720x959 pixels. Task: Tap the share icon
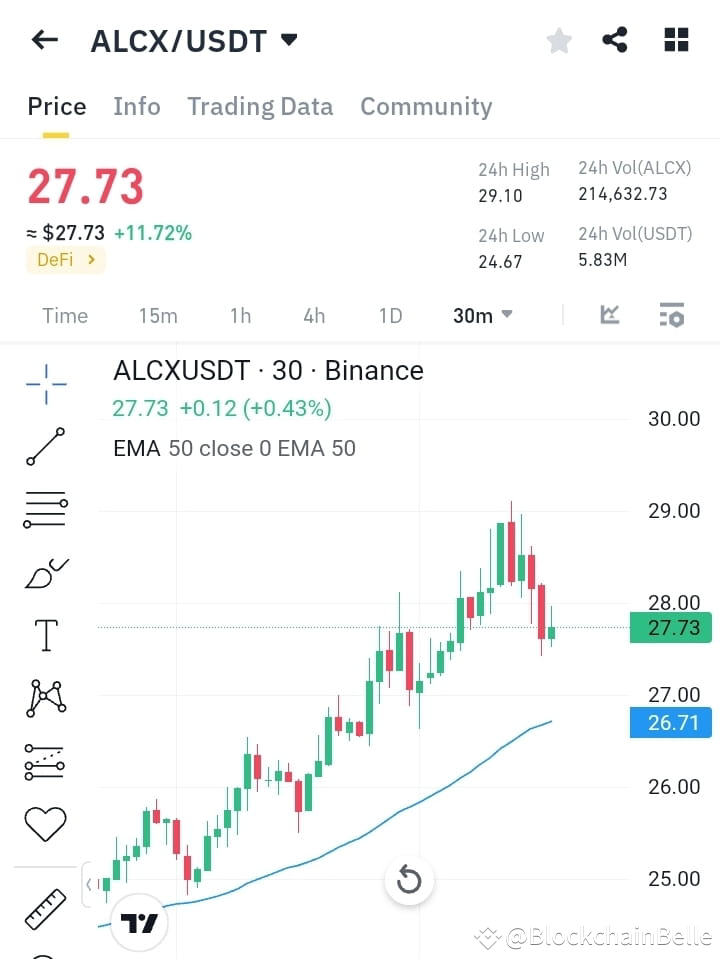pos(617,40)
